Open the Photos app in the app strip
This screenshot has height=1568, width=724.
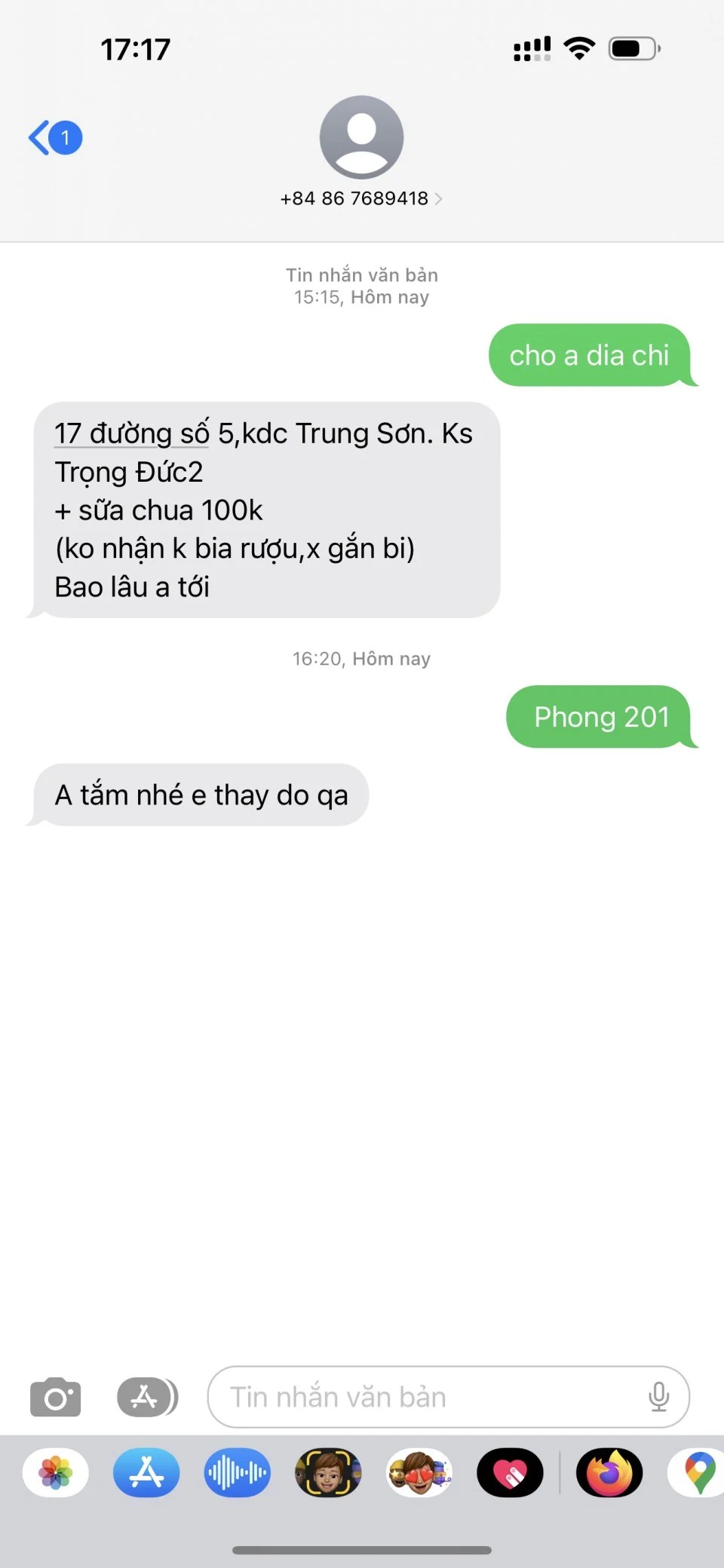click(56, 1472)
